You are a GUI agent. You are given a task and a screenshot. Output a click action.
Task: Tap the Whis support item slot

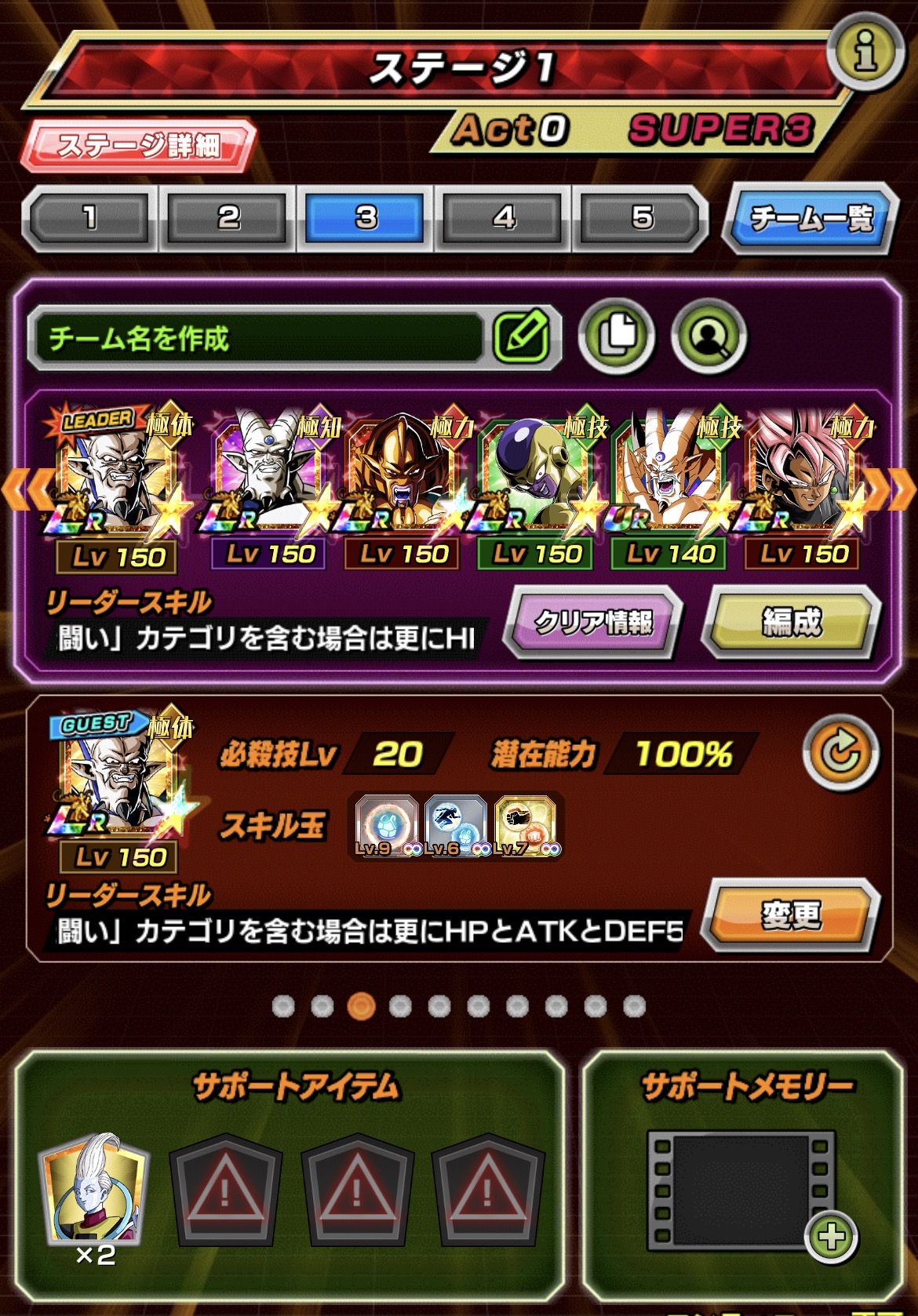click(x=94, y=1192)
